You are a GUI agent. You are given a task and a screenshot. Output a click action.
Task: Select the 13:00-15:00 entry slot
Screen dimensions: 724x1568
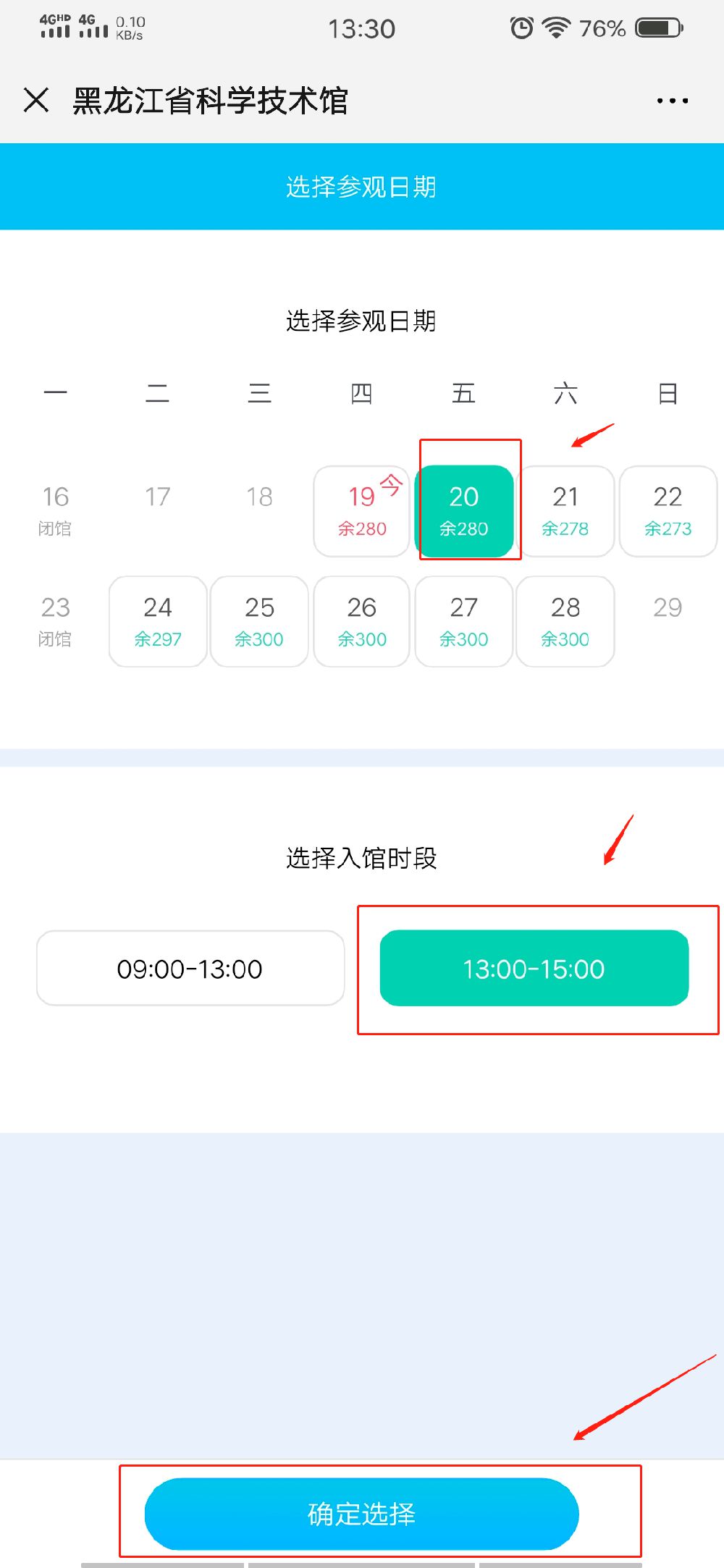pos(534,968)
